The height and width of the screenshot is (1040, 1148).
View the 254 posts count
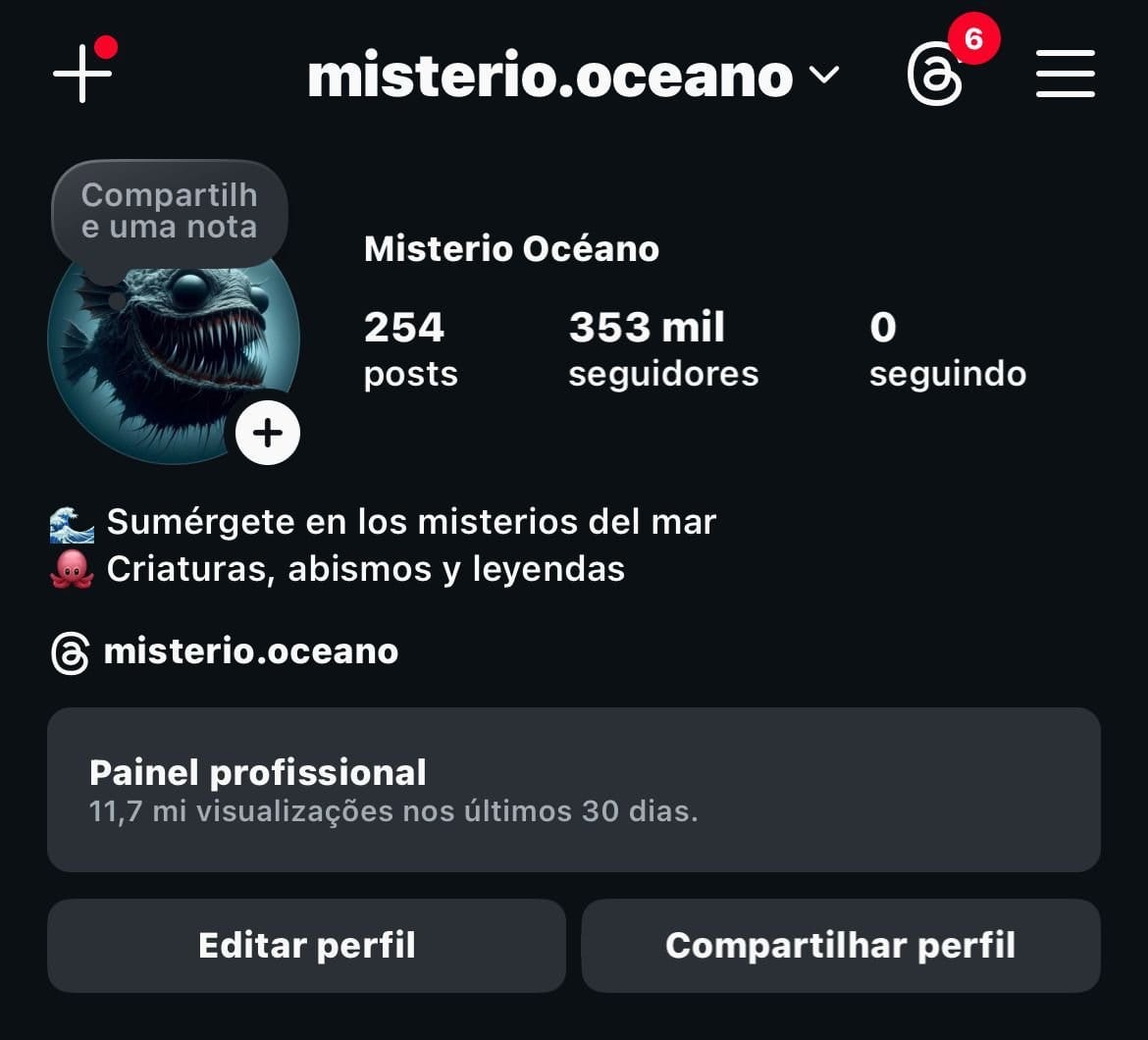(410, 348)
